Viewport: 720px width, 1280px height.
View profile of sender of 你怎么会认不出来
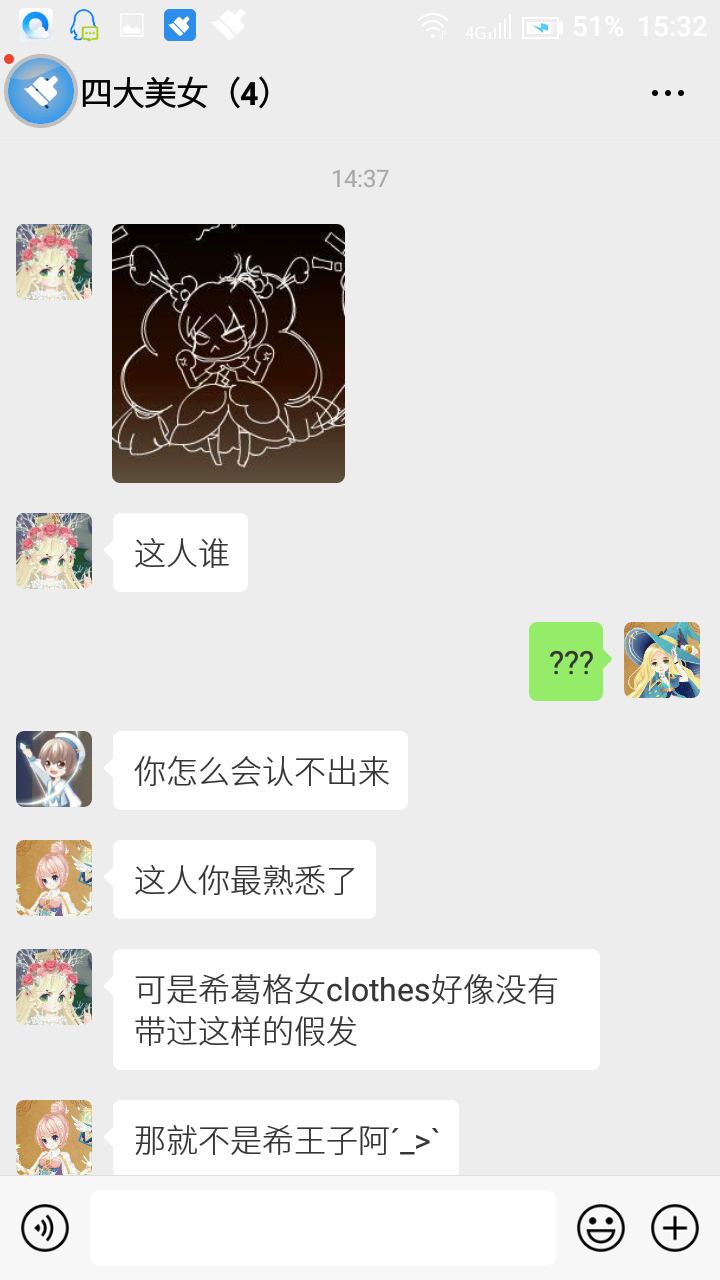[54, 769]
